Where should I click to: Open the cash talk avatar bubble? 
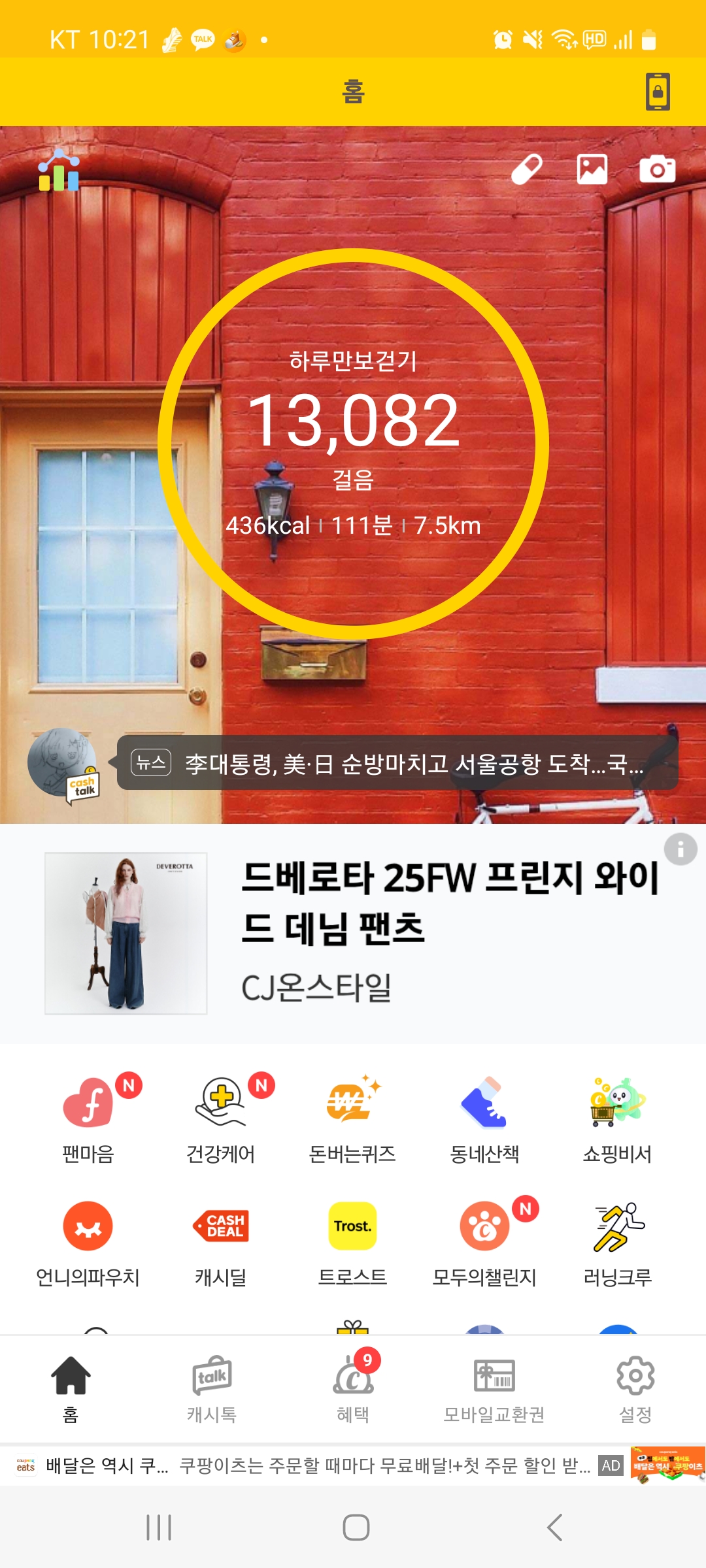click(x=63, y=764)
